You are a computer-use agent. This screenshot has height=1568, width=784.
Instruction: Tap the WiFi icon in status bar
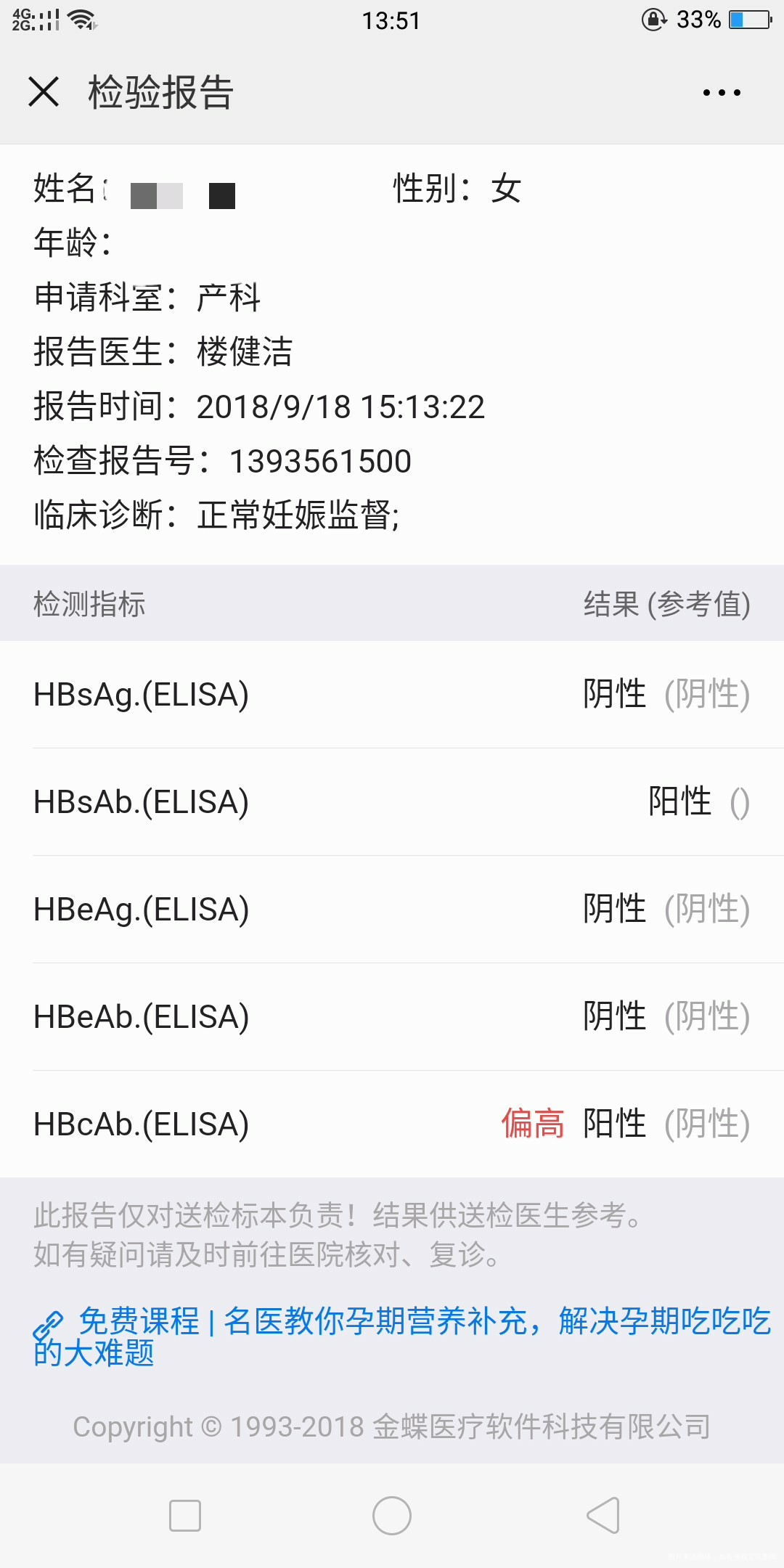pyautogui.click(x=82, y=20)
